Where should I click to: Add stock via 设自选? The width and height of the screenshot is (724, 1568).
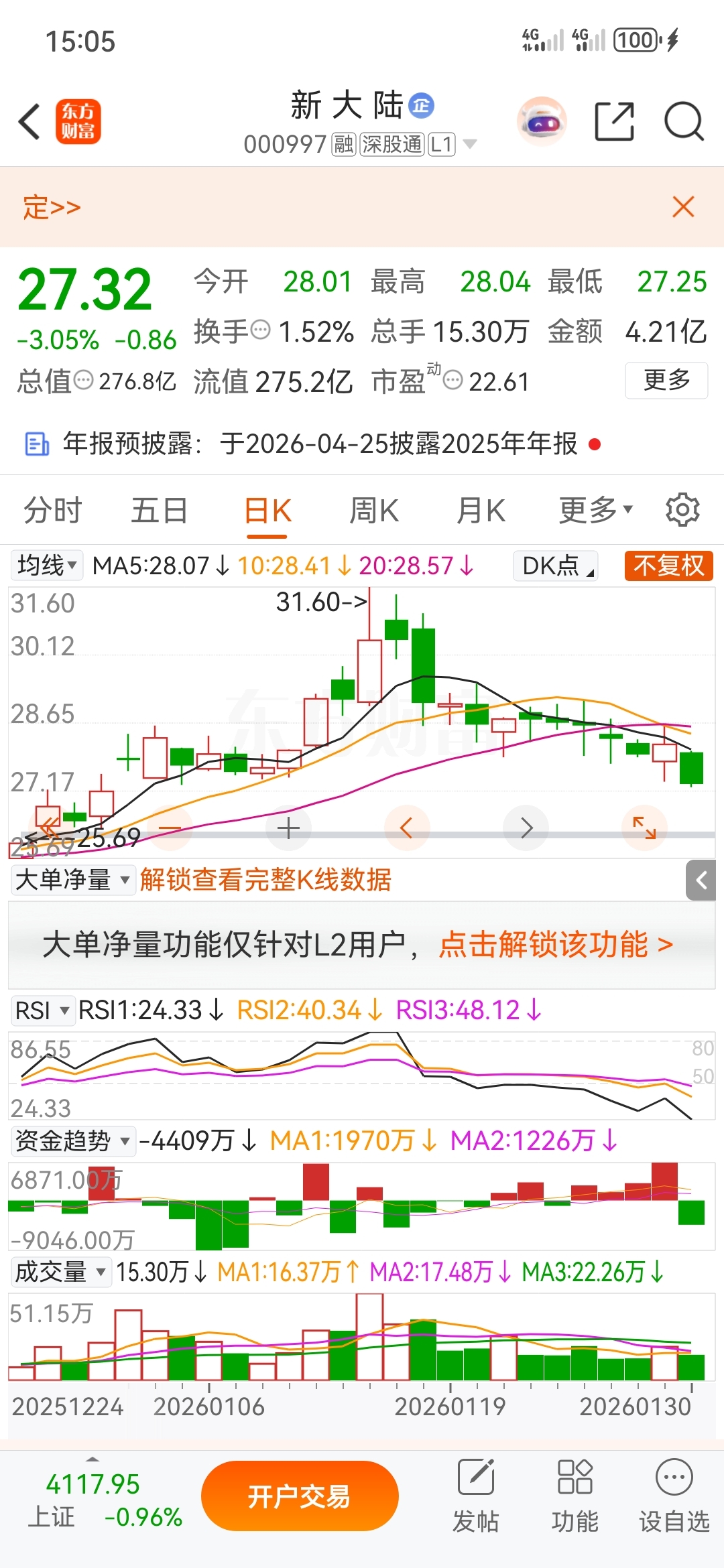pos(674,1496)
